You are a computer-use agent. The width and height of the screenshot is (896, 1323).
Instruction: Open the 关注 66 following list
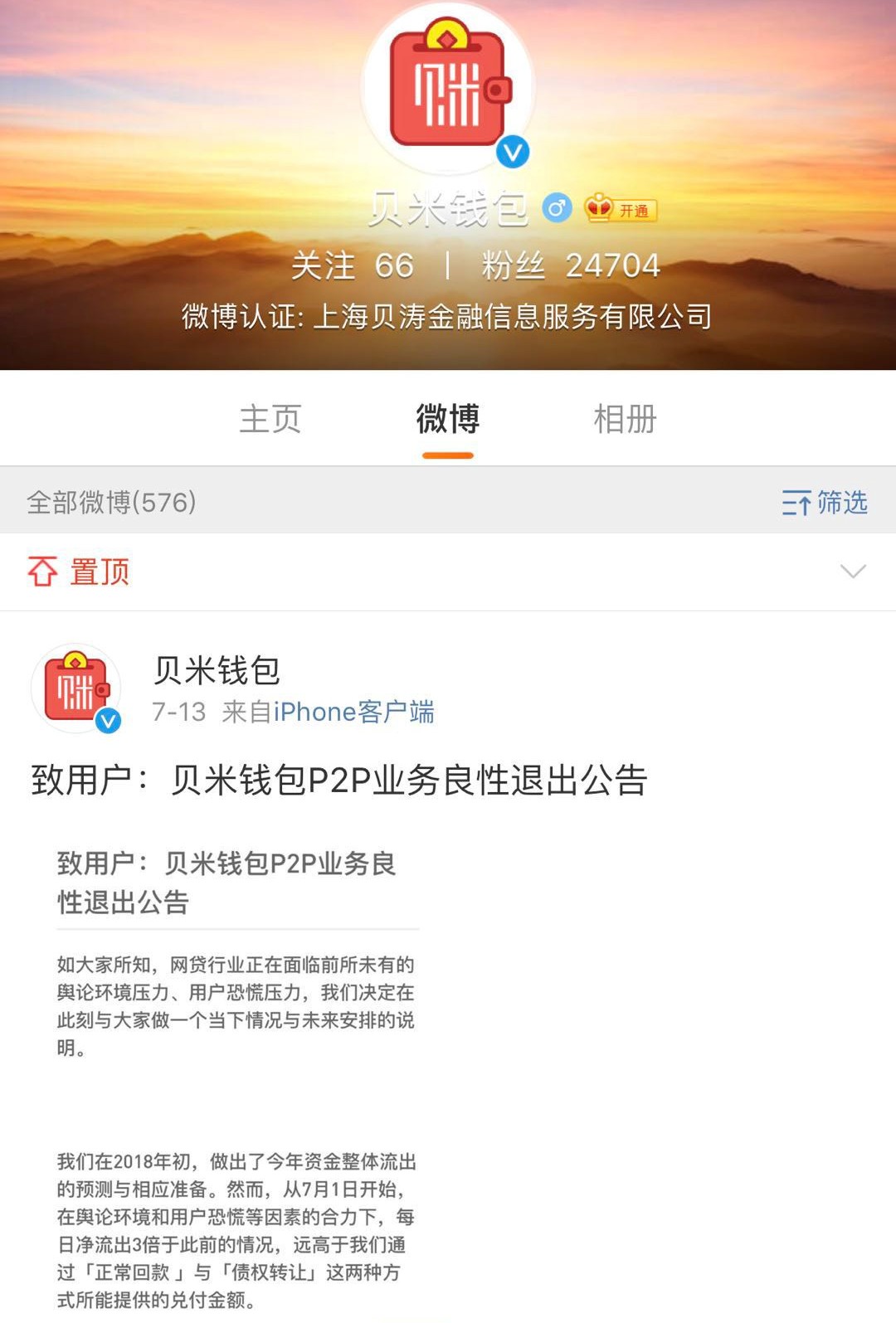pos(353,266)
